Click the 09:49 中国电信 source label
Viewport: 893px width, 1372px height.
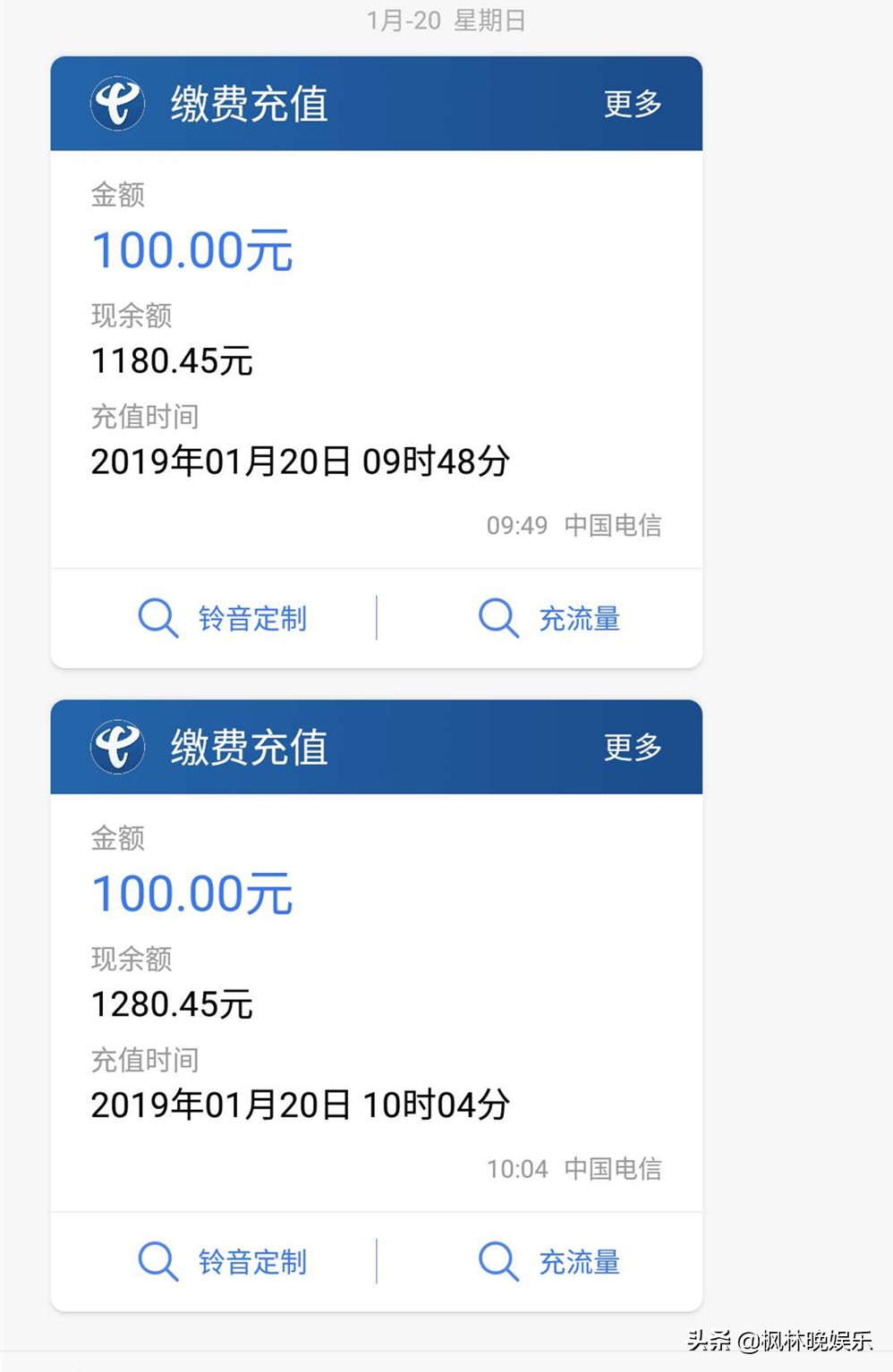click(x=574, y=526)
